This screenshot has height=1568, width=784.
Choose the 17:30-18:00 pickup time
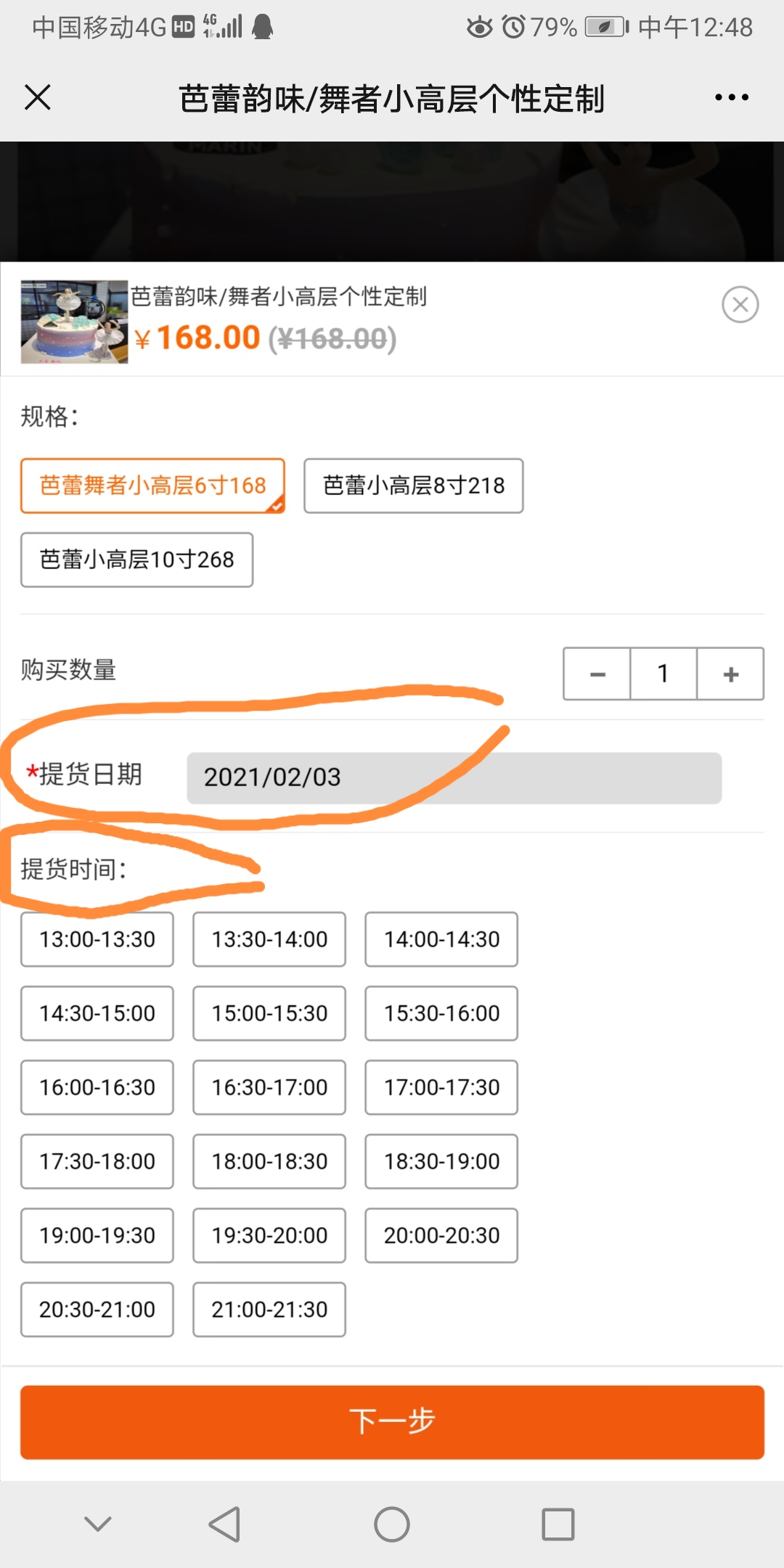tap(97, 1161)
